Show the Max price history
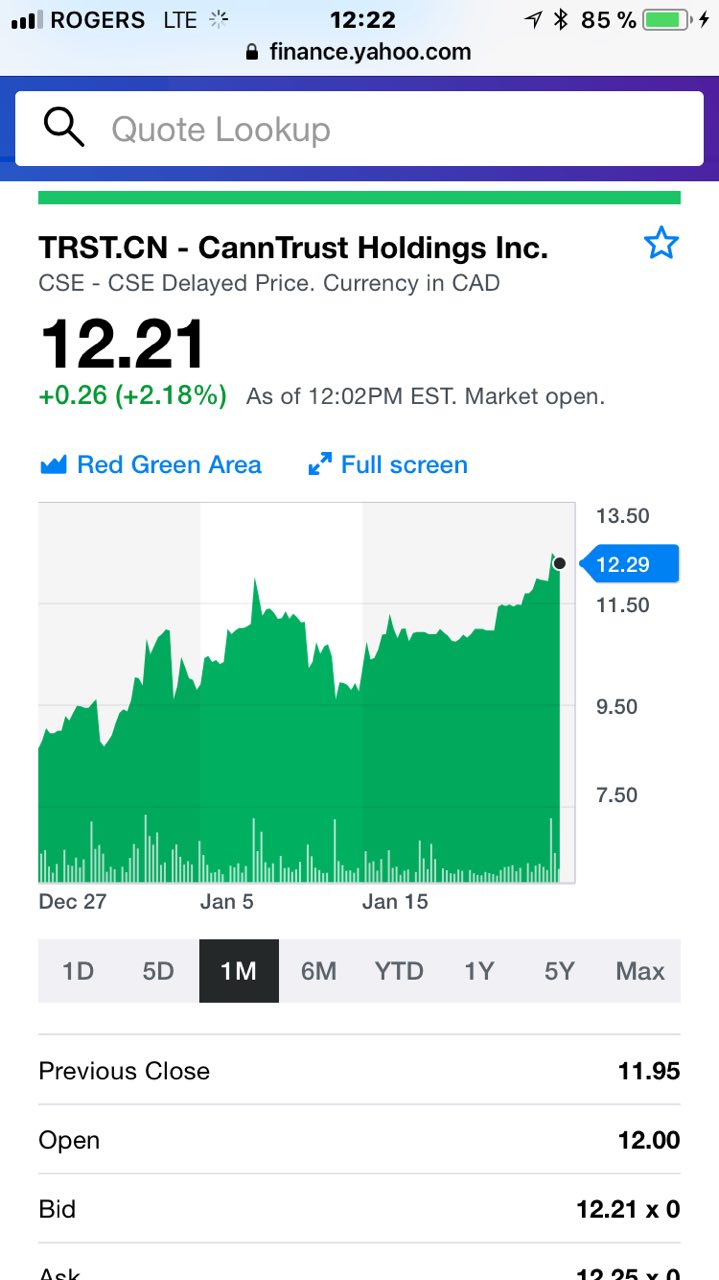 pos(640,971)
